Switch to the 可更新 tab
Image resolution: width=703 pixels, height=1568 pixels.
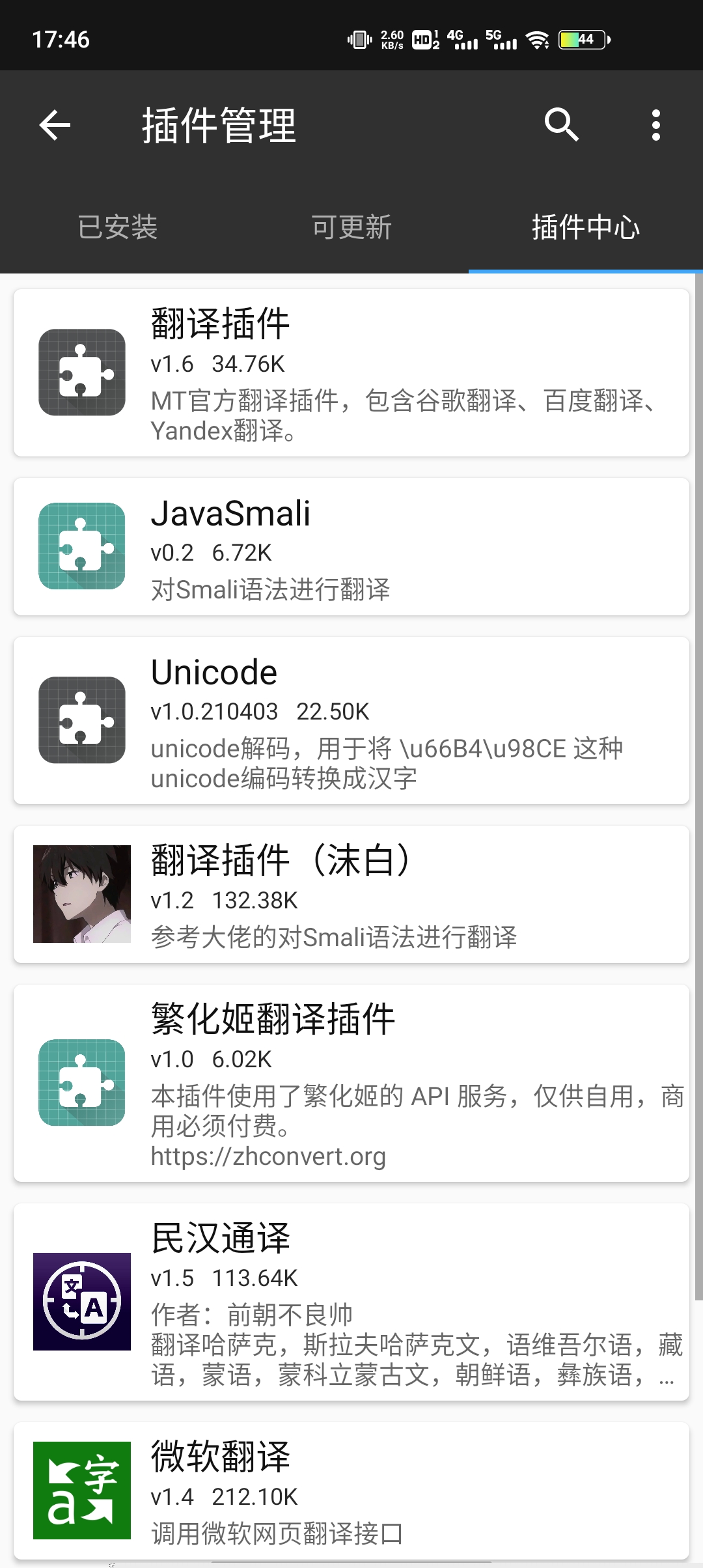[351, 227]
